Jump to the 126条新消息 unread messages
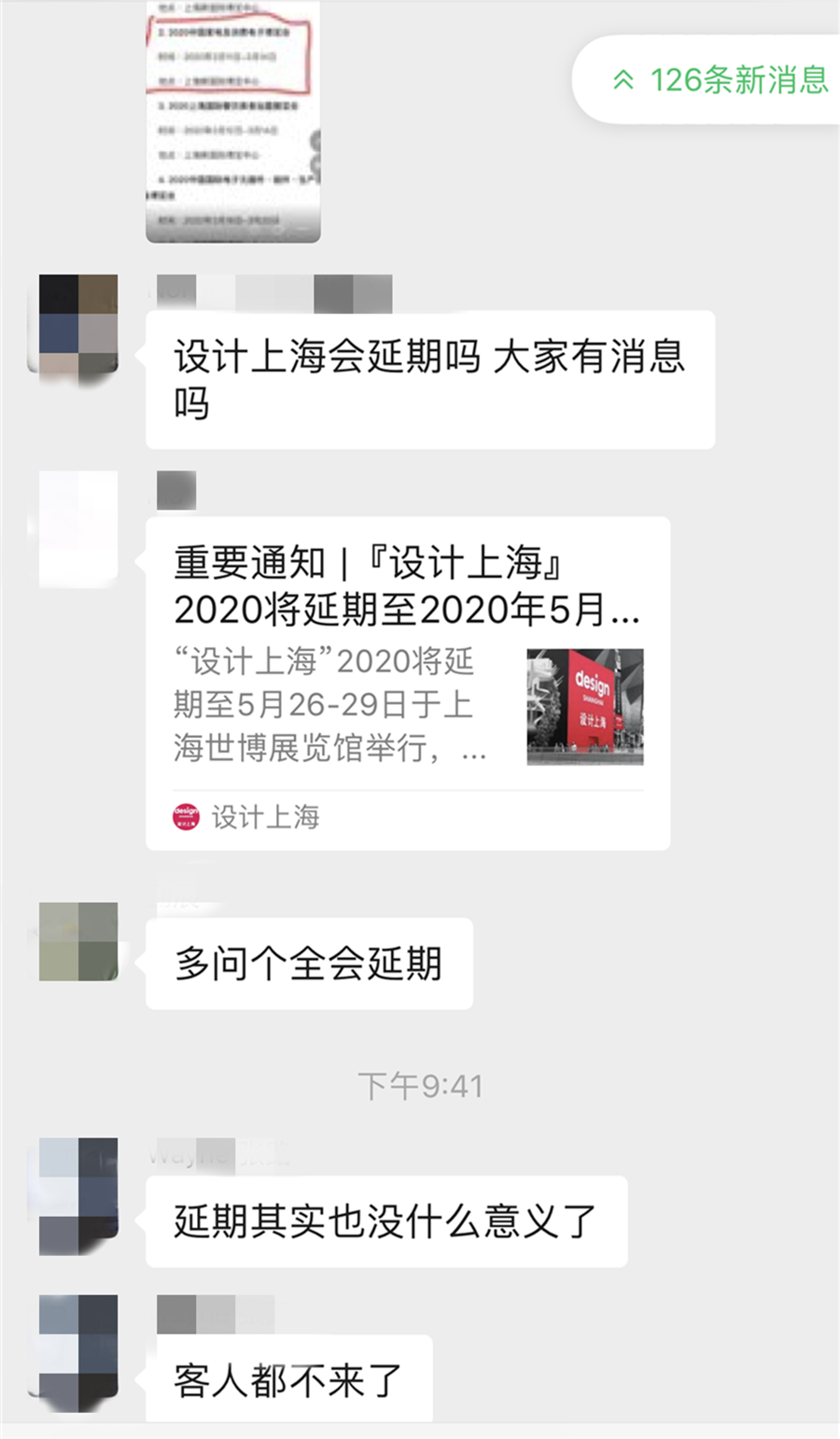 719,80
